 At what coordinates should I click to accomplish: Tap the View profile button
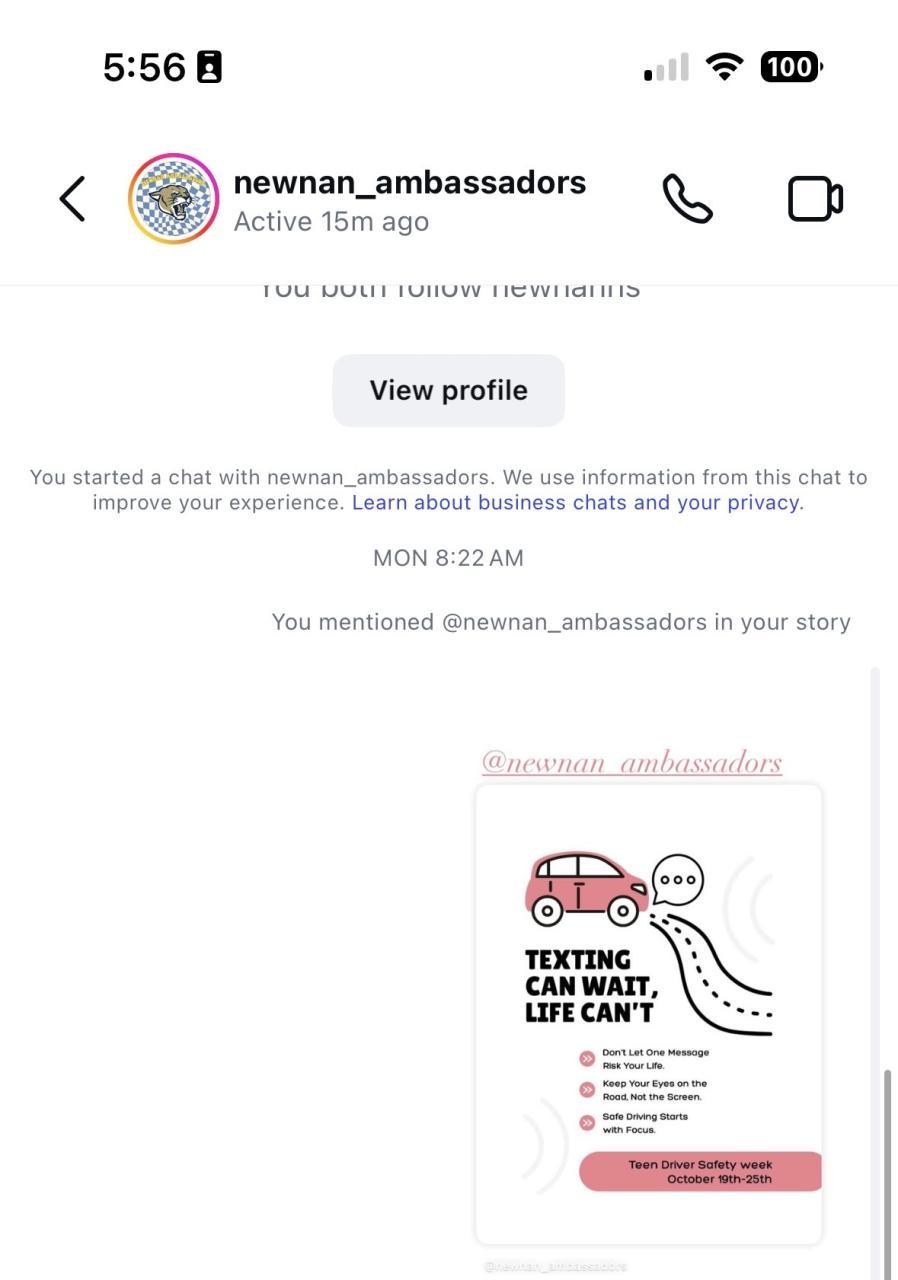(x=448, y=390)
